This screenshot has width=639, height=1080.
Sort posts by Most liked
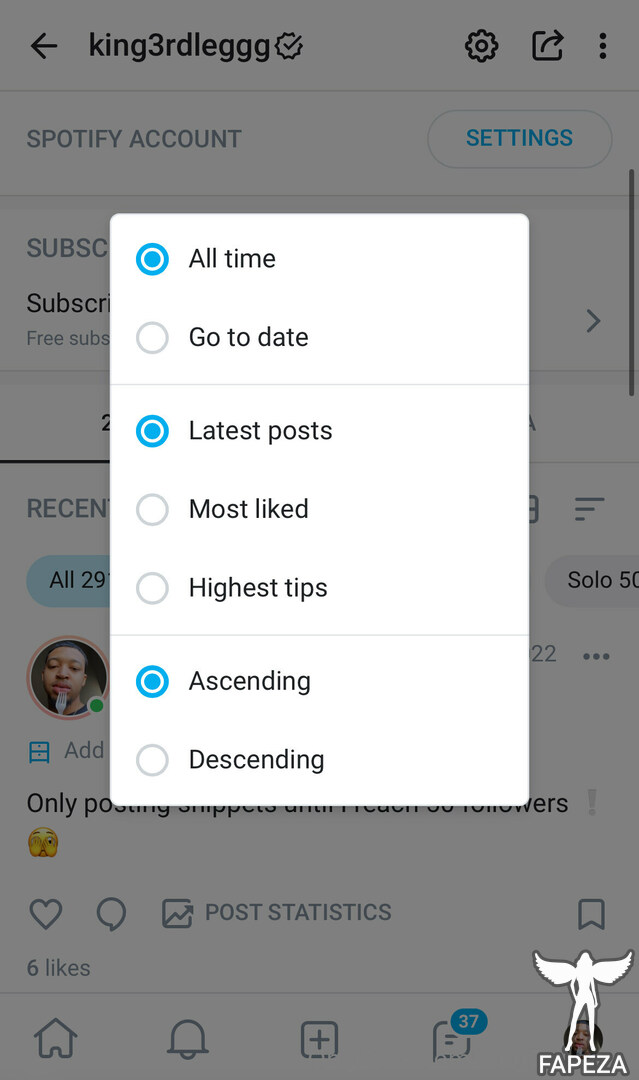click(319, 510)
